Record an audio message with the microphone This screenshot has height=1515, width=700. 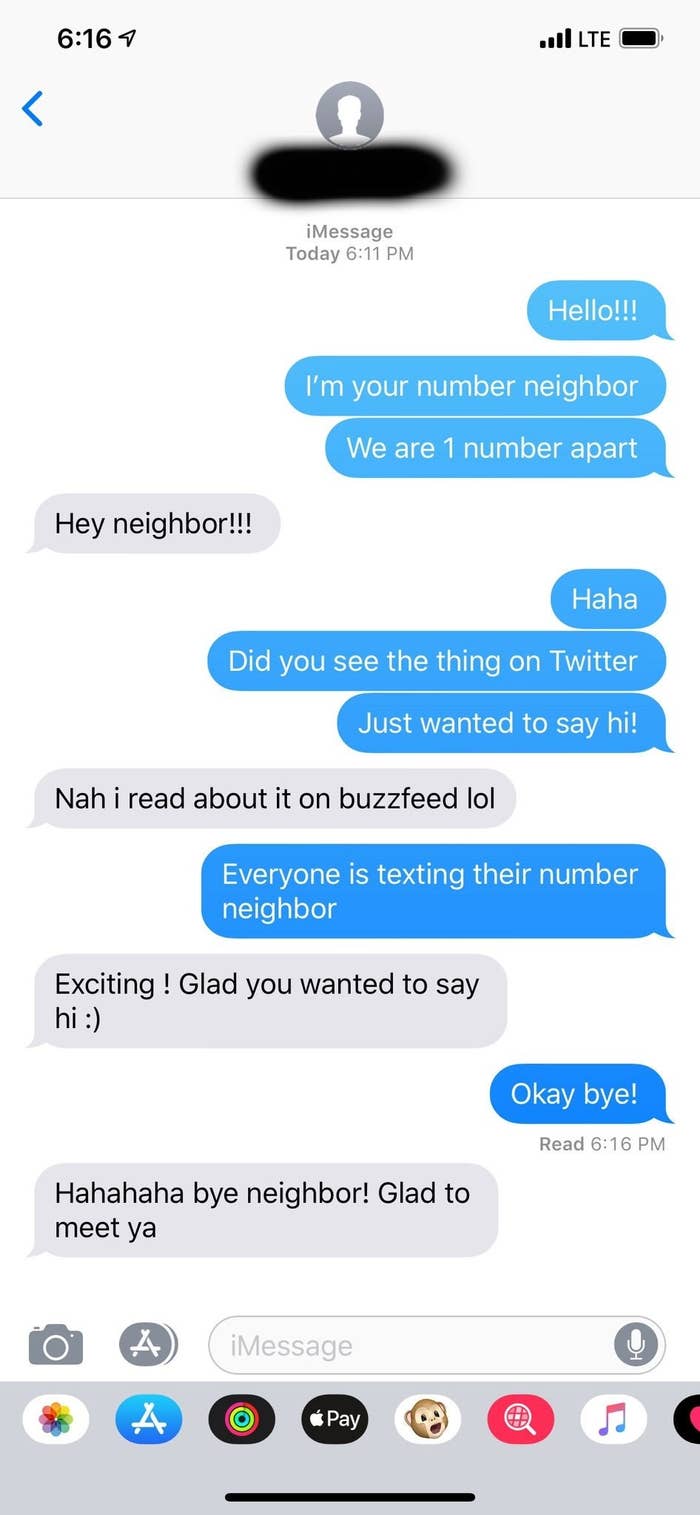coord(636,1346)
